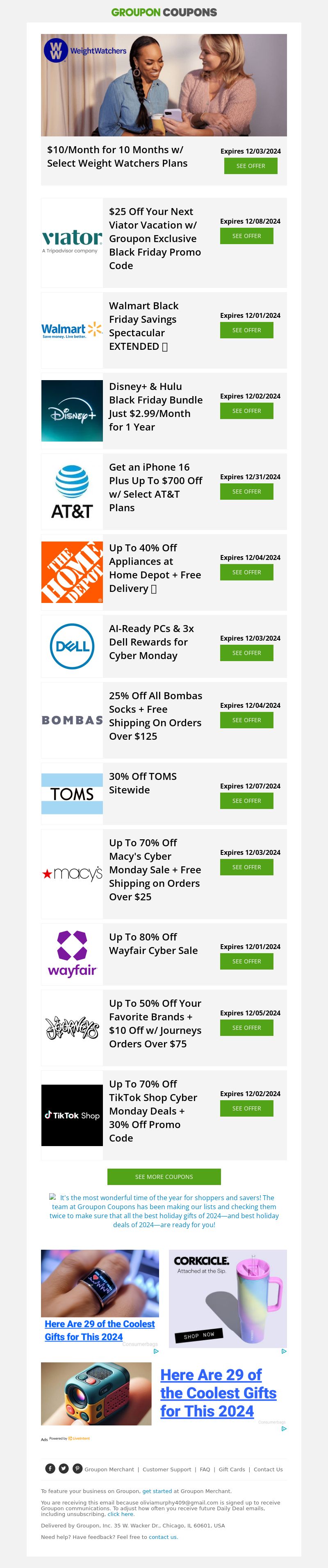
Task: Open the Walmart Black Friday offer
Action: pyautogui.click(x=246, y=331)
